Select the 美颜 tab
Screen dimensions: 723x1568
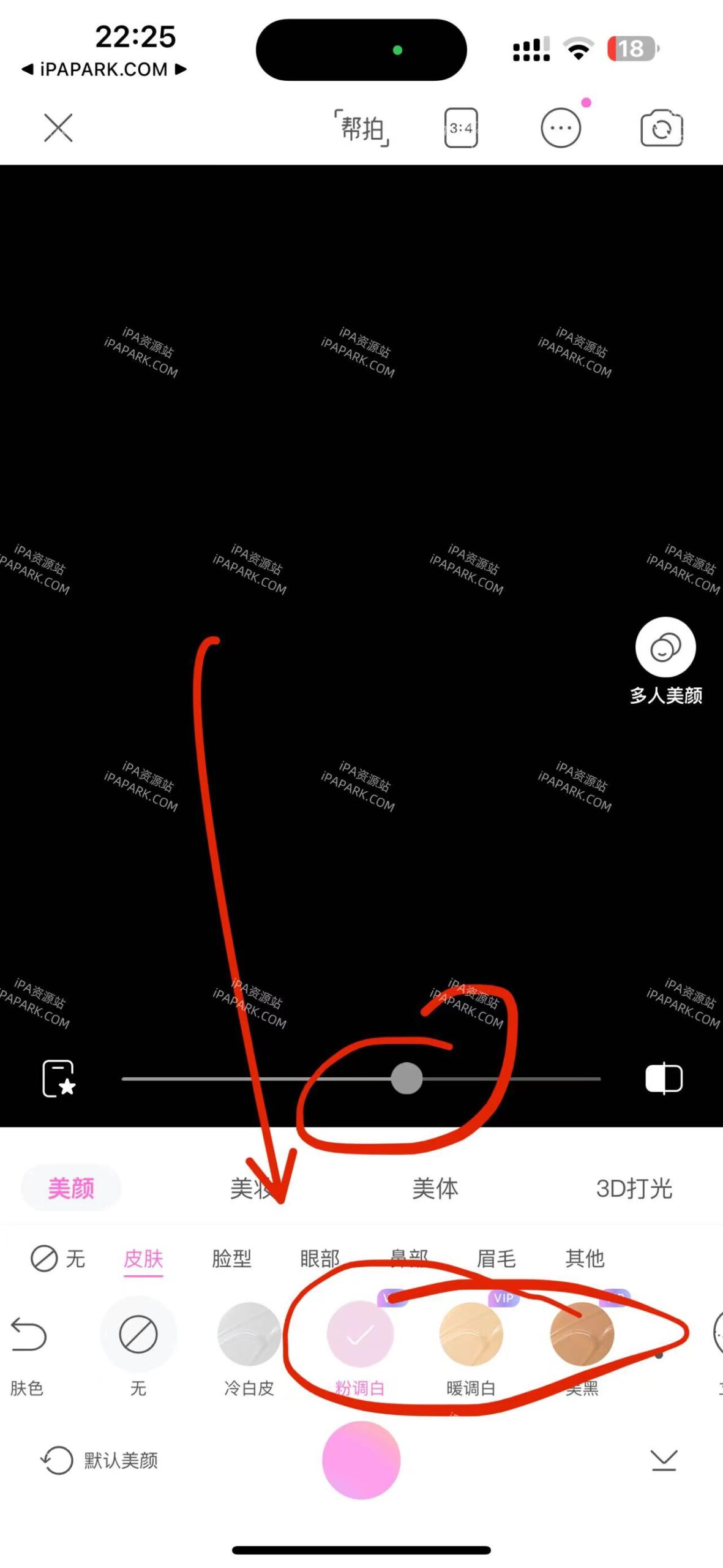[71, 1188]
